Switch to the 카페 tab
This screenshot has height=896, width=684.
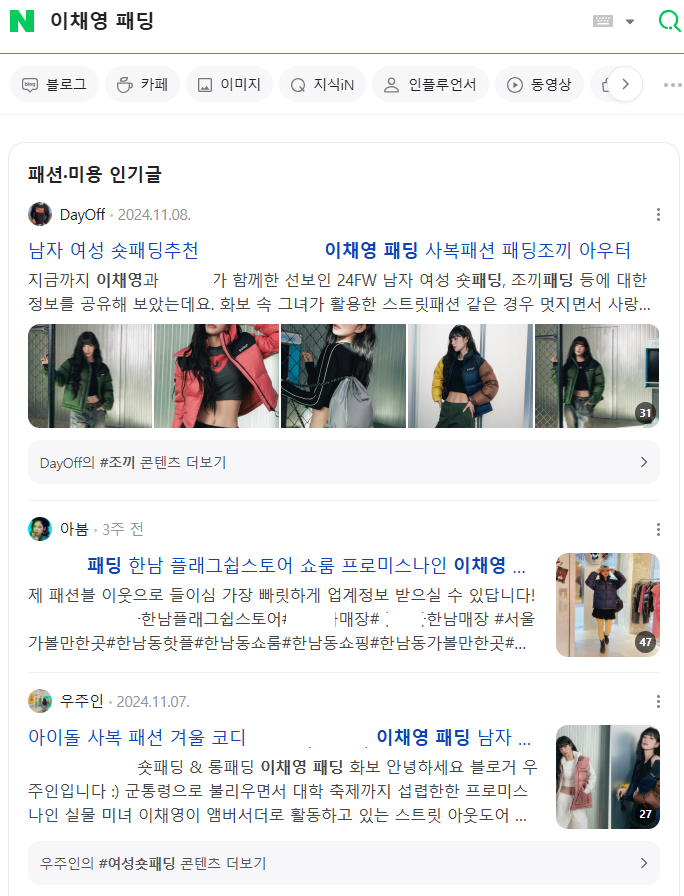pyautogui.click(x=142, y=84)
